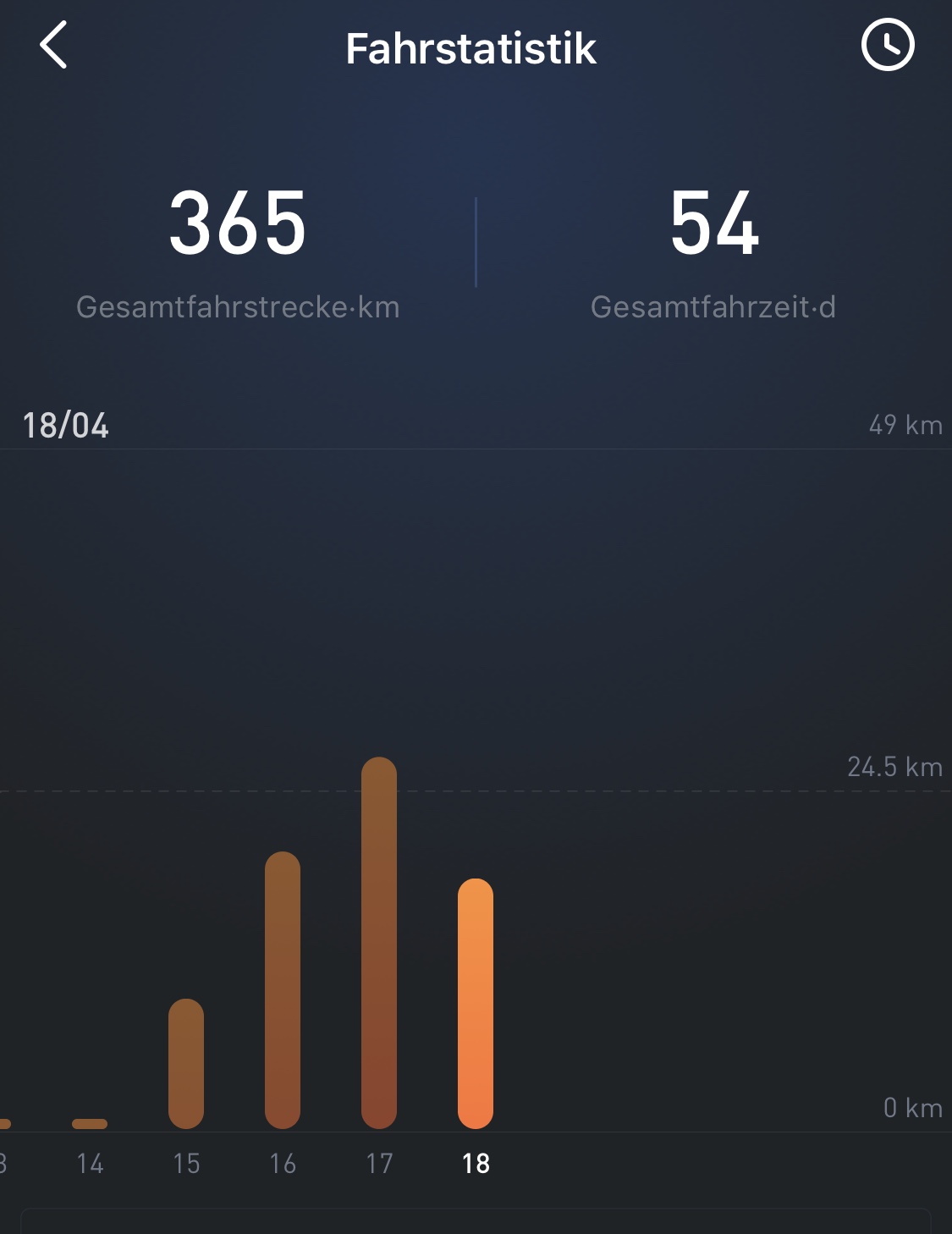Go back from Fahrstatistik
The width and height of the screenshot is (952, 1234).
point(53,46)
